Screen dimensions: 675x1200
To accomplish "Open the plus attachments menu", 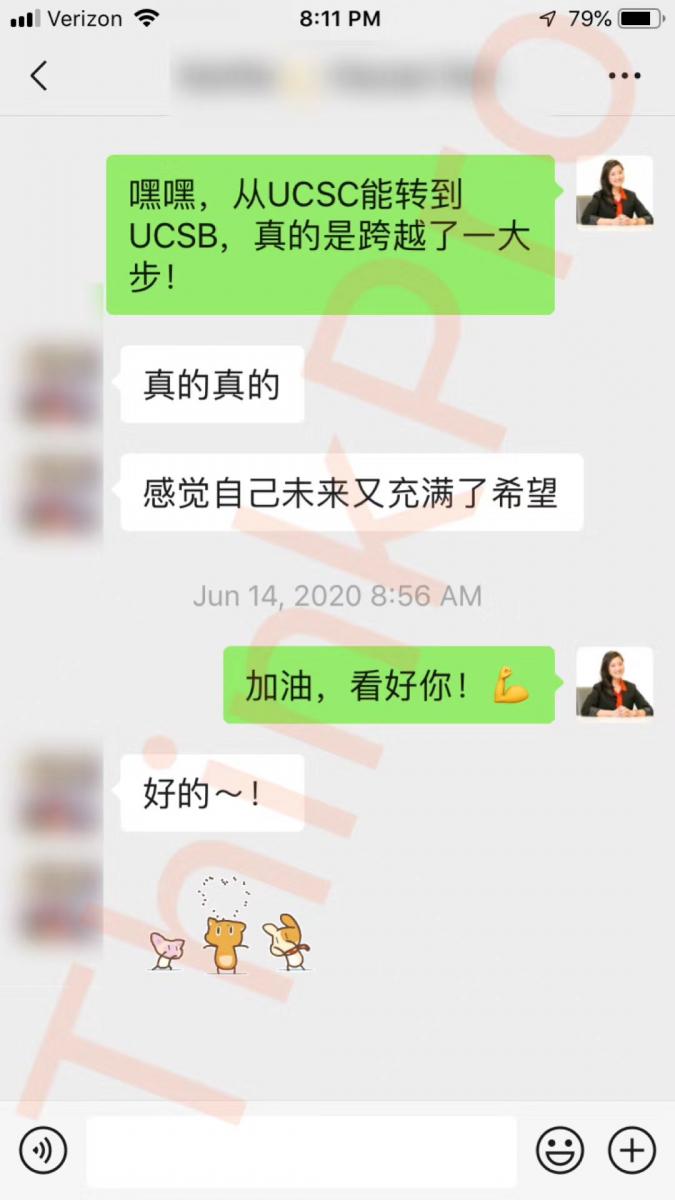I will click(x=632, y=1150).
